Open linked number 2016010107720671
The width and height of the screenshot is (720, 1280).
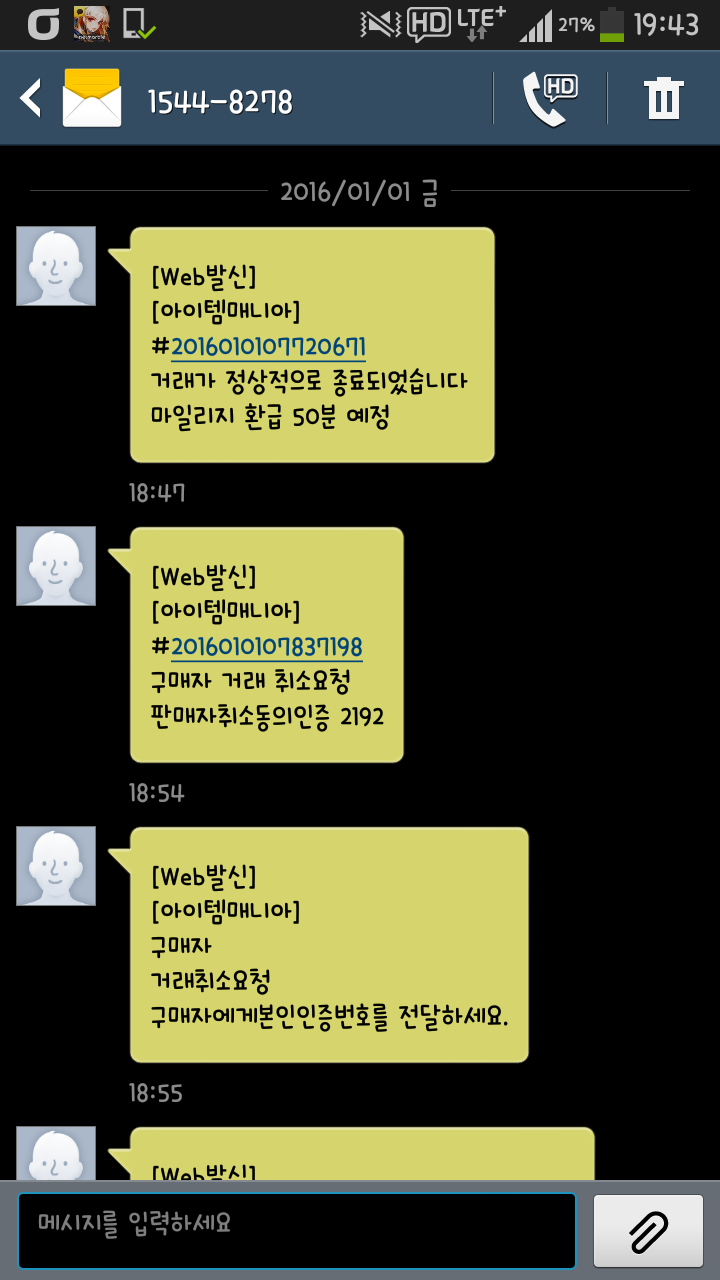click(x=268, y=347)
